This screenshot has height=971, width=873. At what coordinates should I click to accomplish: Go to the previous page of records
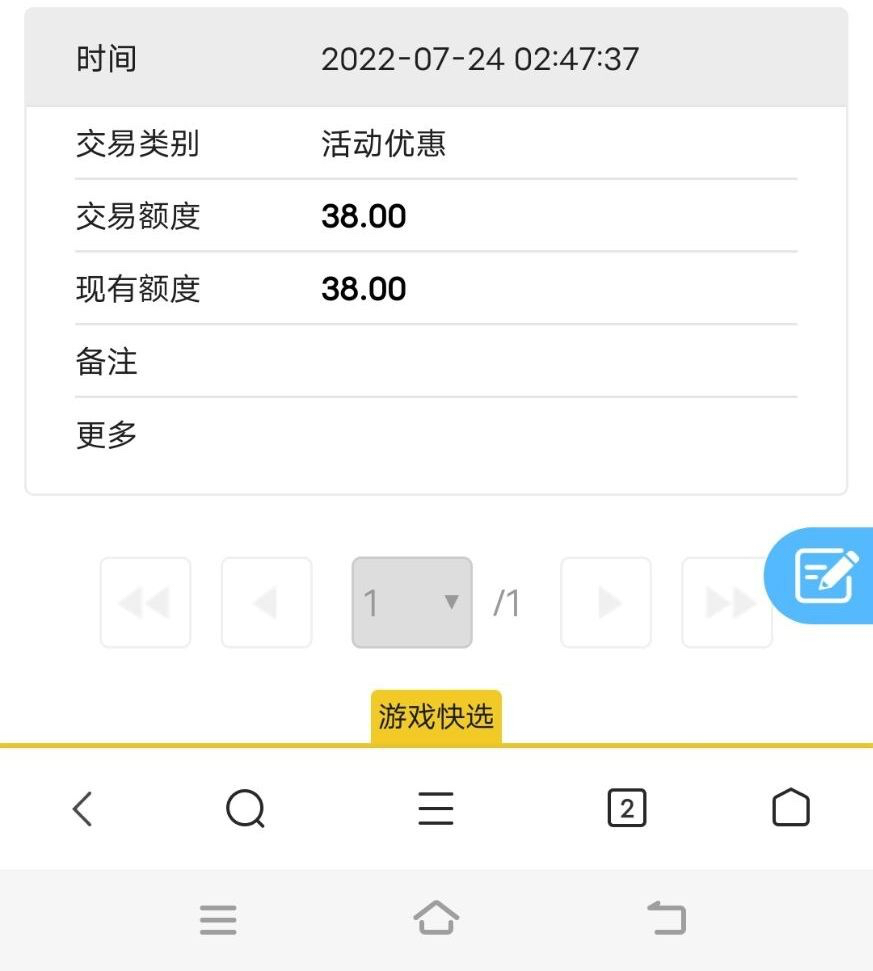266,603
